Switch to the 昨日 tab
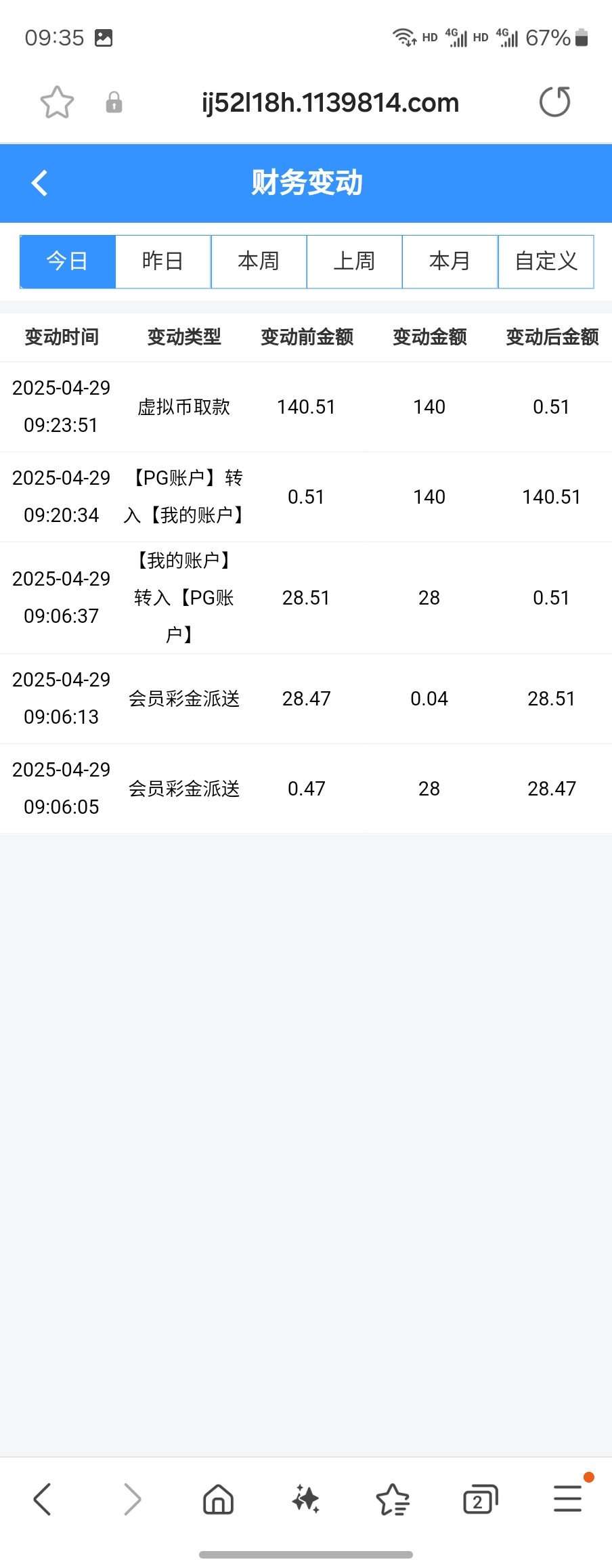Viewport: 612px width, 1568px height. pos(163,261)
